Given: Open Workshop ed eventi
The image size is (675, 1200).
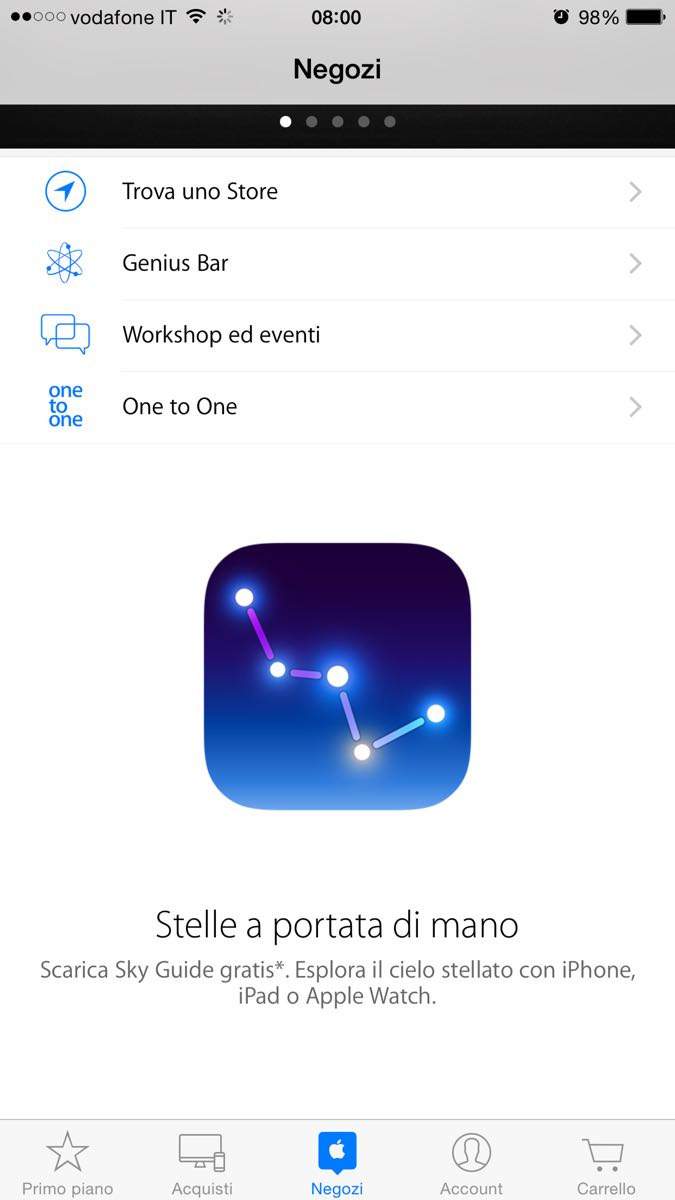Looking at the screenshot, I should click(x=337, y=335).
